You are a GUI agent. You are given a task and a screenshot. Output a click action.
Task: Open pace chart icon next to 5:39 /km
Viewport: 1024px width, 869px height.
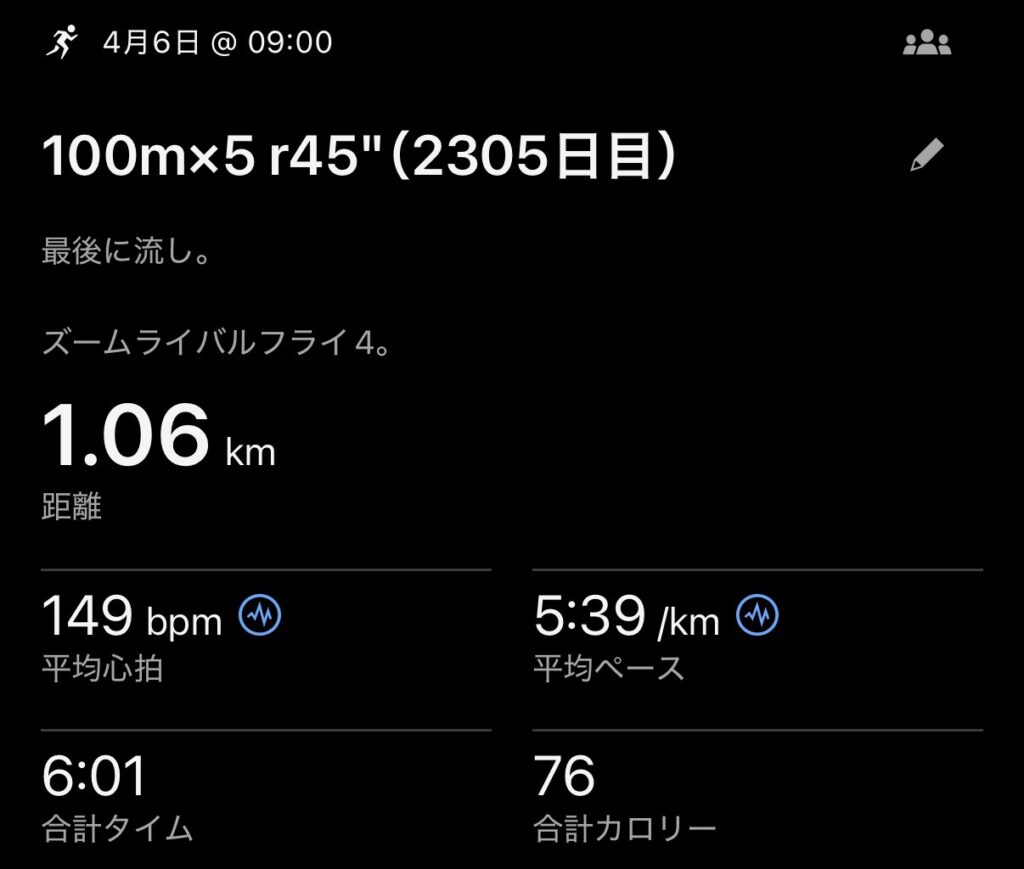coord(757,615)
